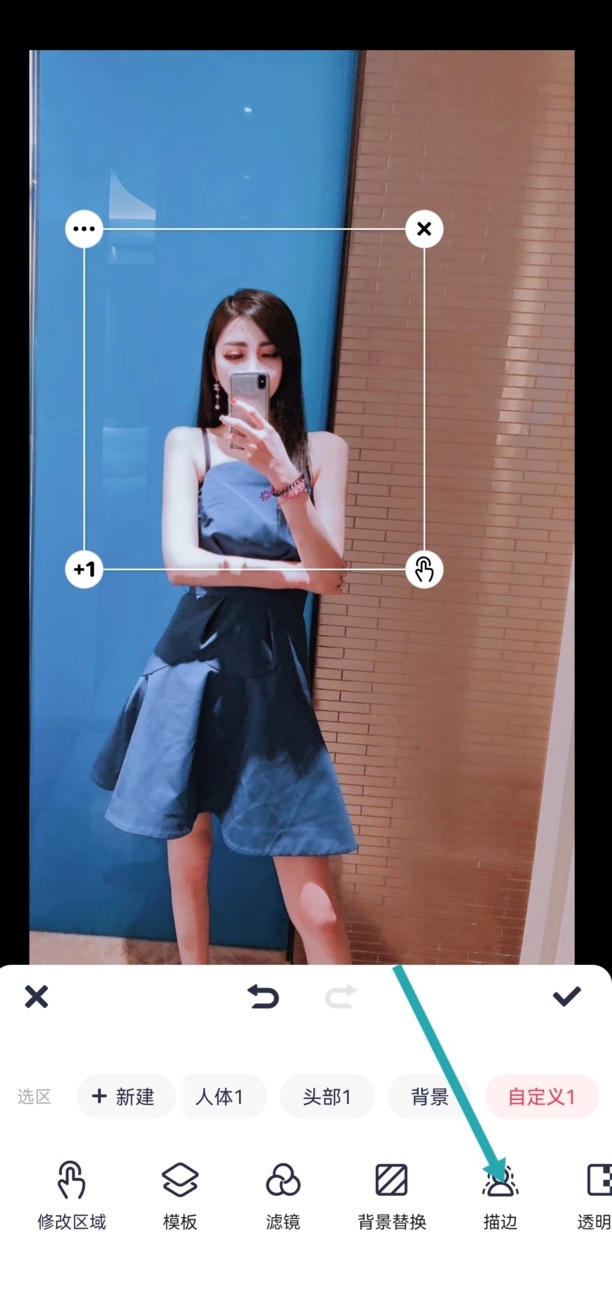
Task: Cancel editing with the bottom-left X
Action: tap(36, 996)
